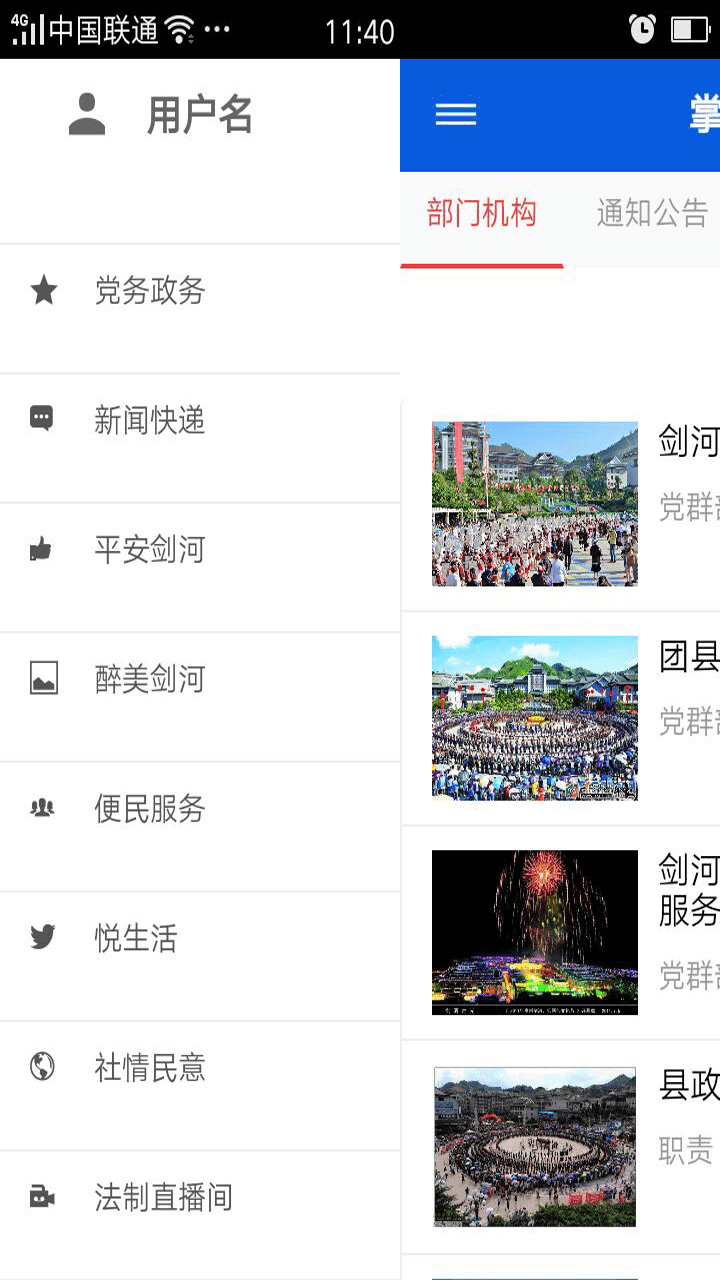720x1280 pixels.
Task: Open 醉美剑河 gallery section
Action: coord(150,680)
